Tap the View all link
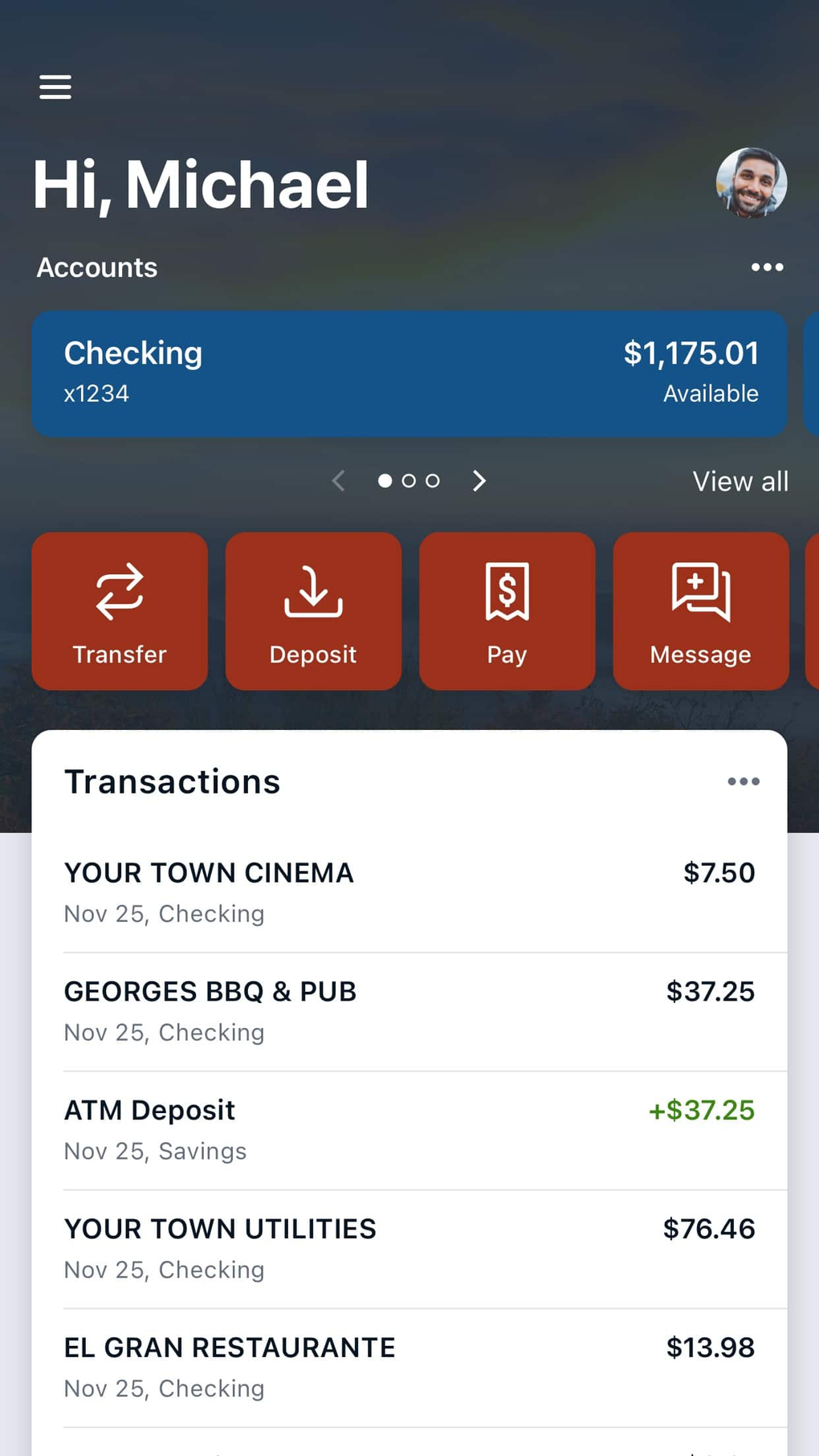The width and height of the screenshot is (819, 1456). pyautogui.click(x=740, y=480)
